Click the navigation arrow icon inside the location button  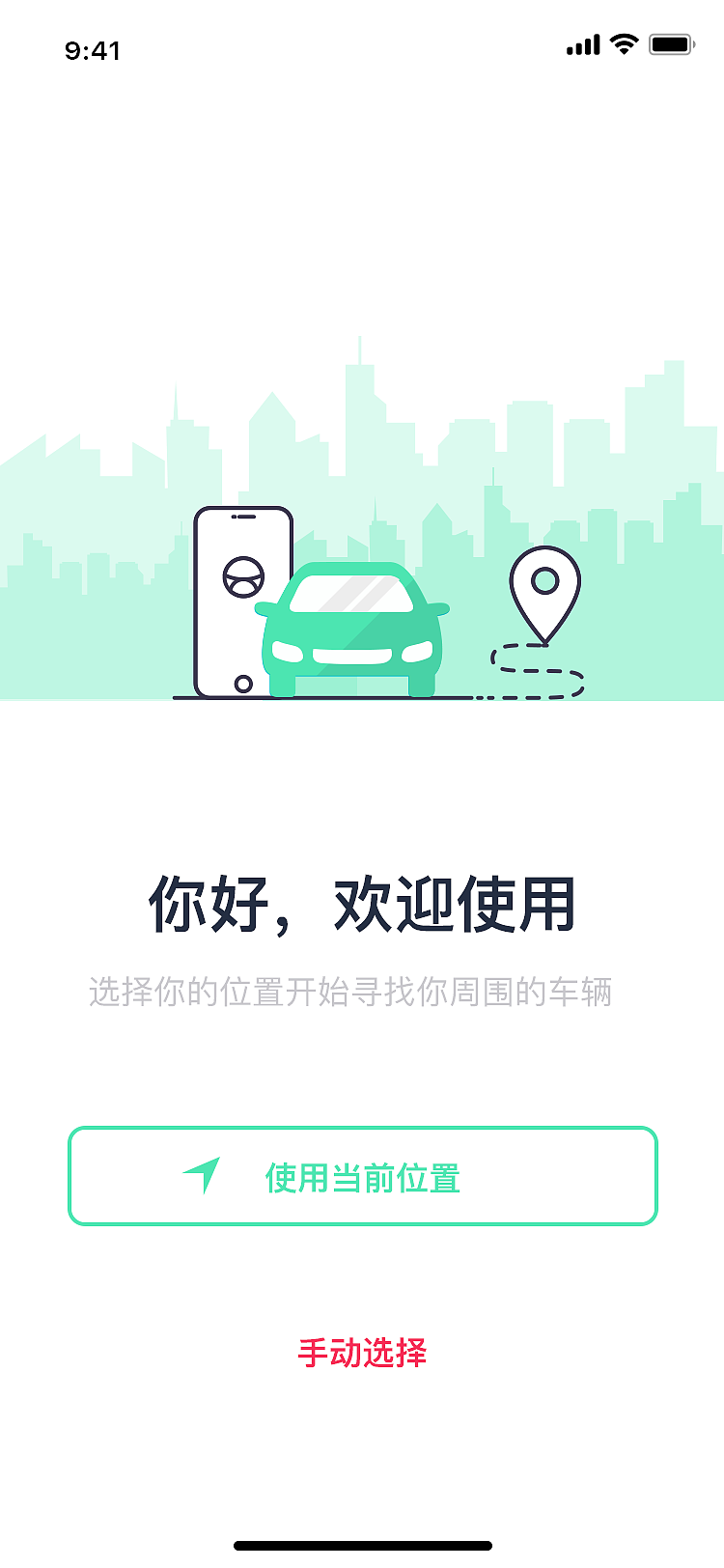click(x=203, y=1174)
